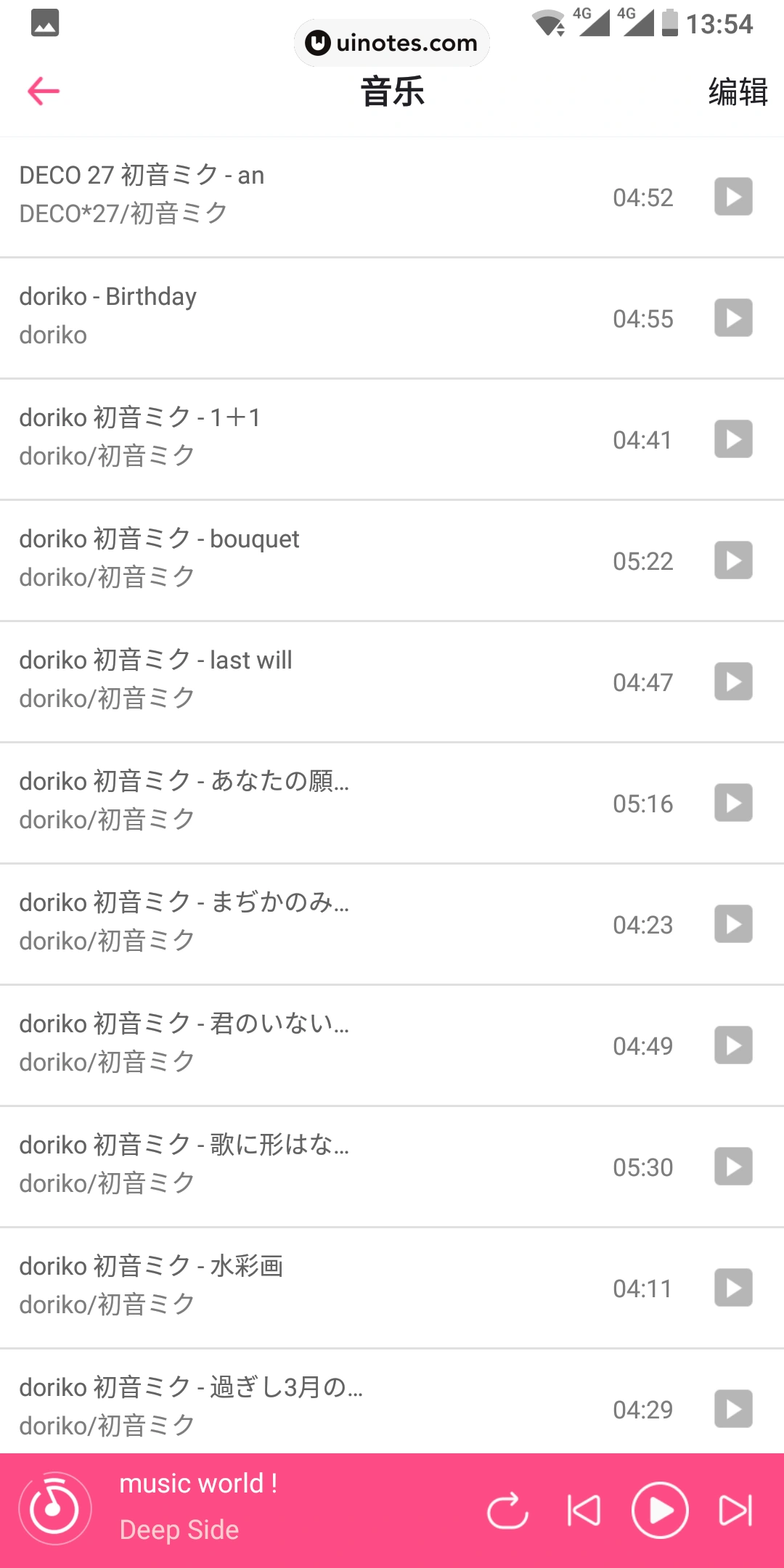Image resolution: width=784 pixels, height=1568 pixels.
Task: Play the 05:16 あなたの願 track
Action: click(x=733, y=803)
